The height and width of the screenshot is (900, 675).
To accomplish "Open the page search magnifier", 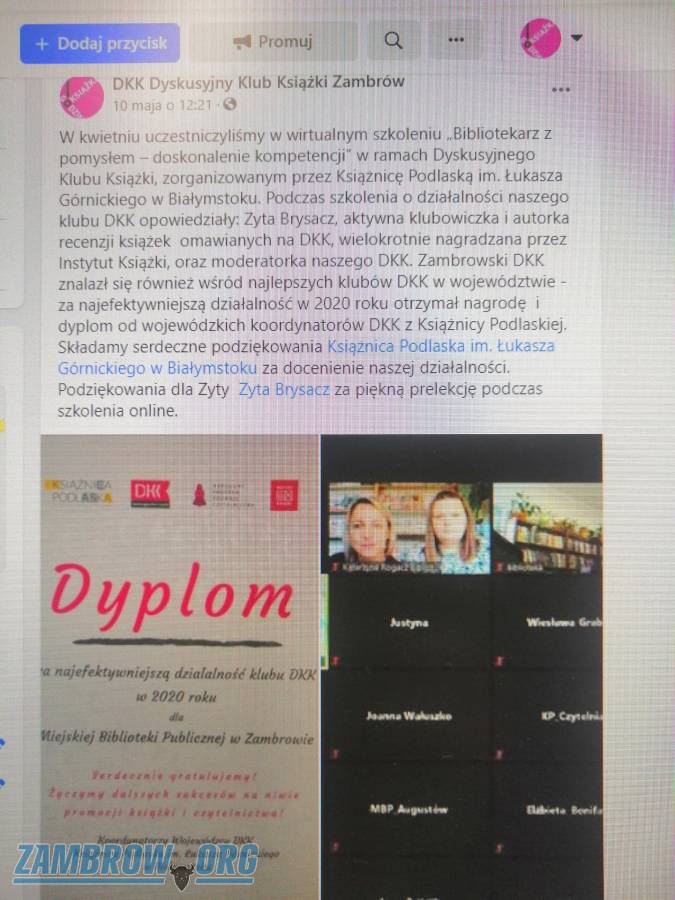I will [394, 41].
